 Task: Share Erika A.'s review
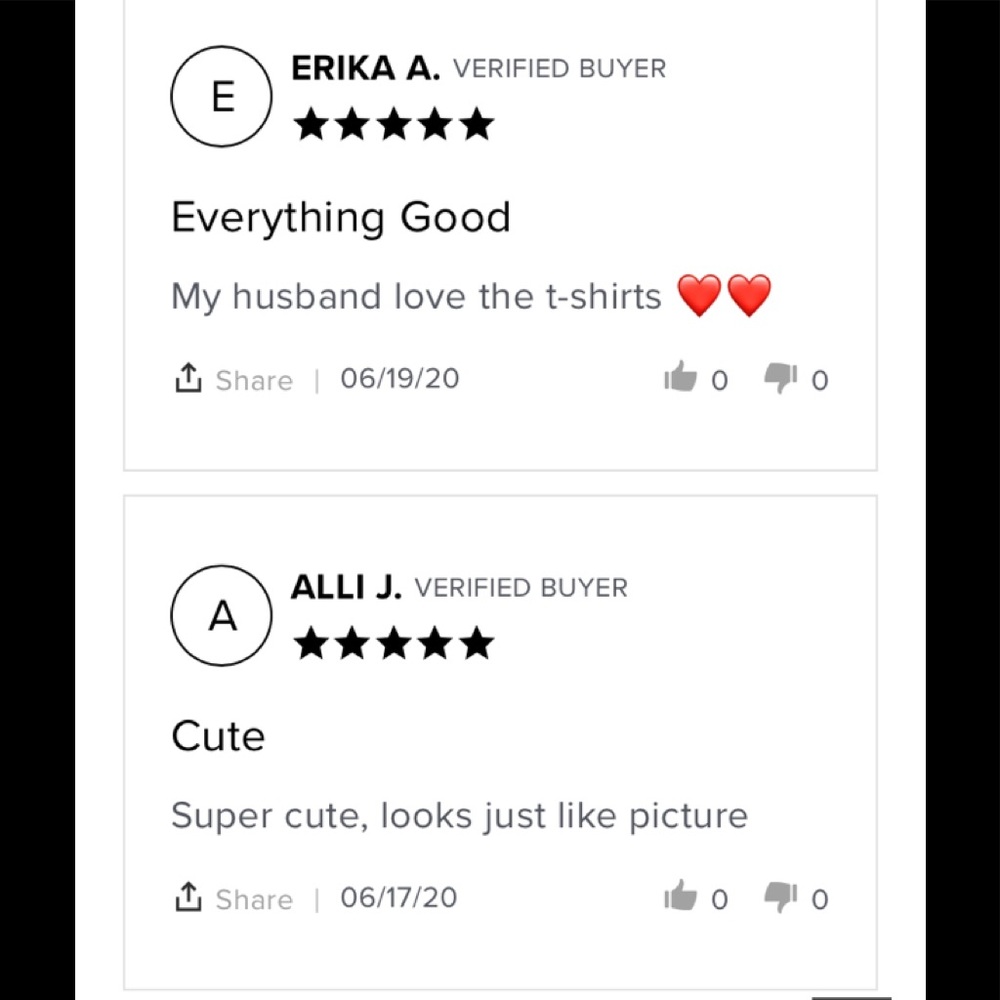[x=234, y=380]
